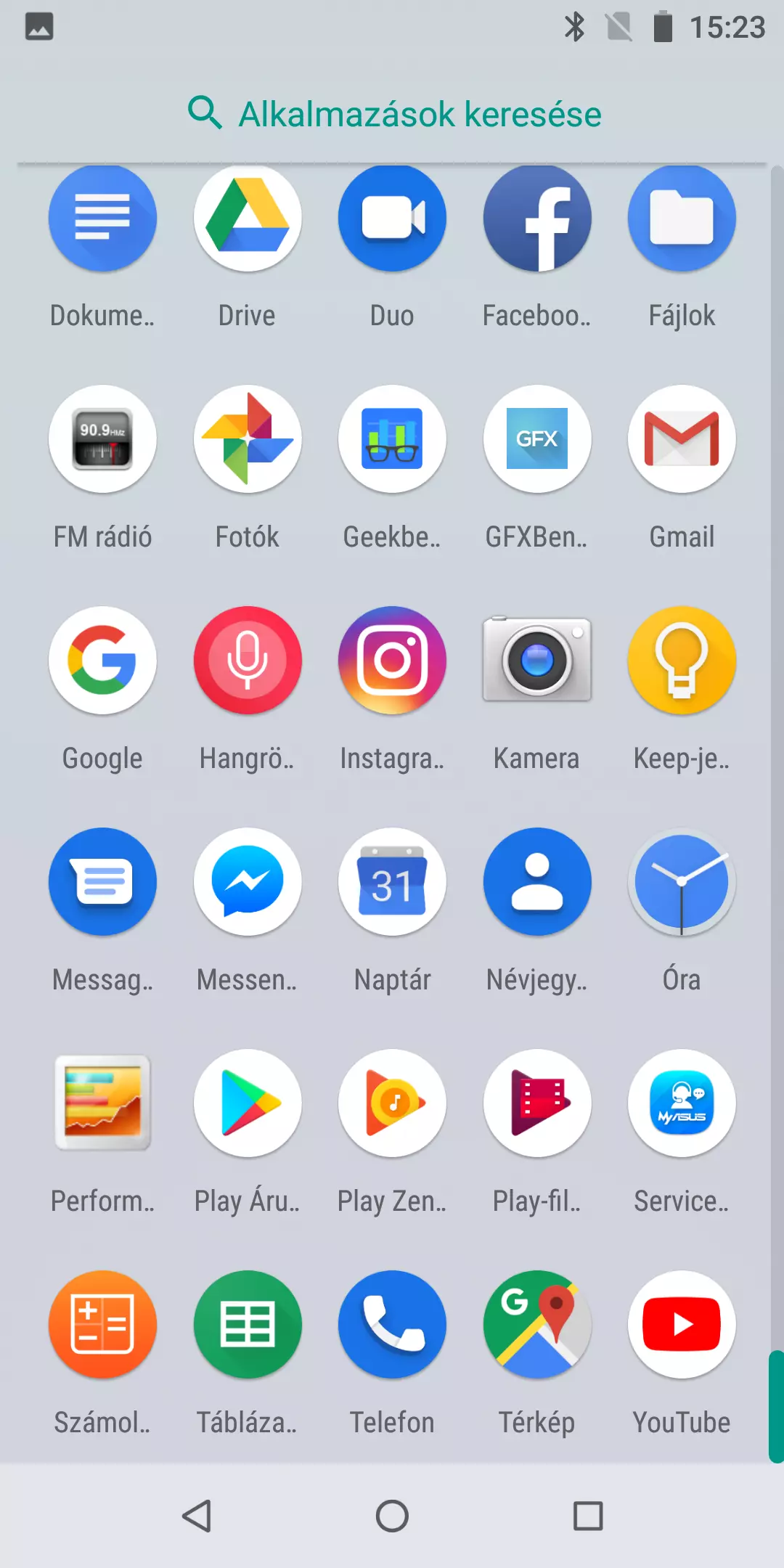This screenshot has width=784, height=1568.
Task: Tap the Alkalmazások keresése search field
Action: point(392,114)
